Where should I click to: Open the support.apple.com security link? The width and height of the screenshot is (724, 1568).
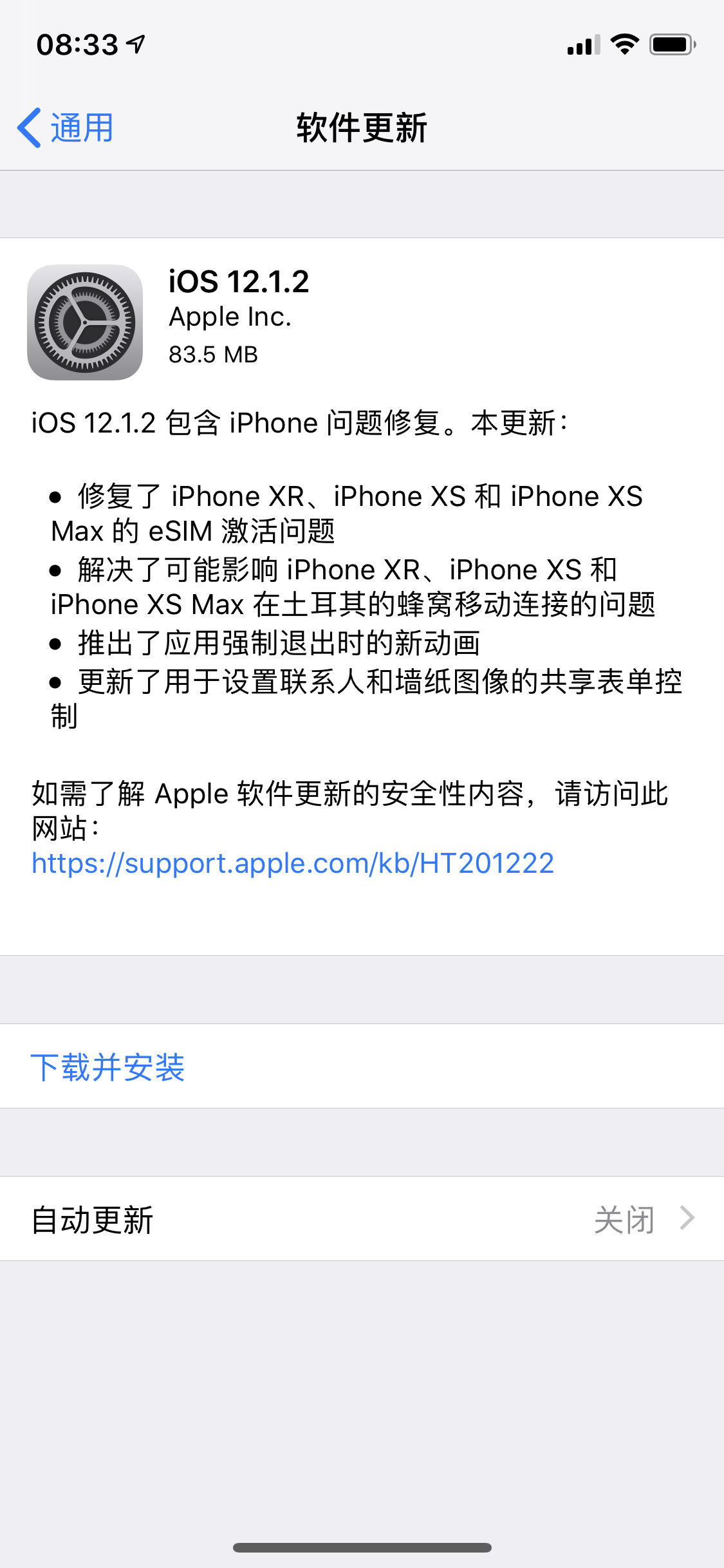pyautogui.click(x=293, y=863)
